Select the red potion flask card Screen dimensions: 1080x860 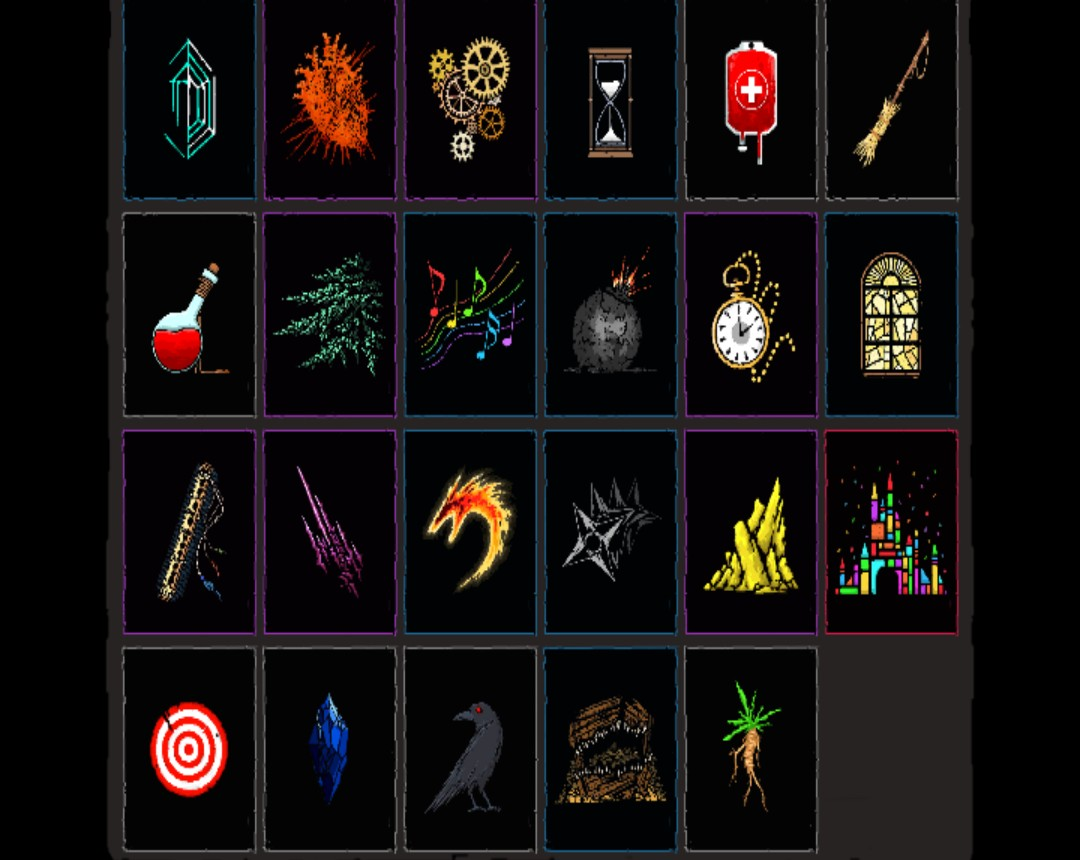189,314
